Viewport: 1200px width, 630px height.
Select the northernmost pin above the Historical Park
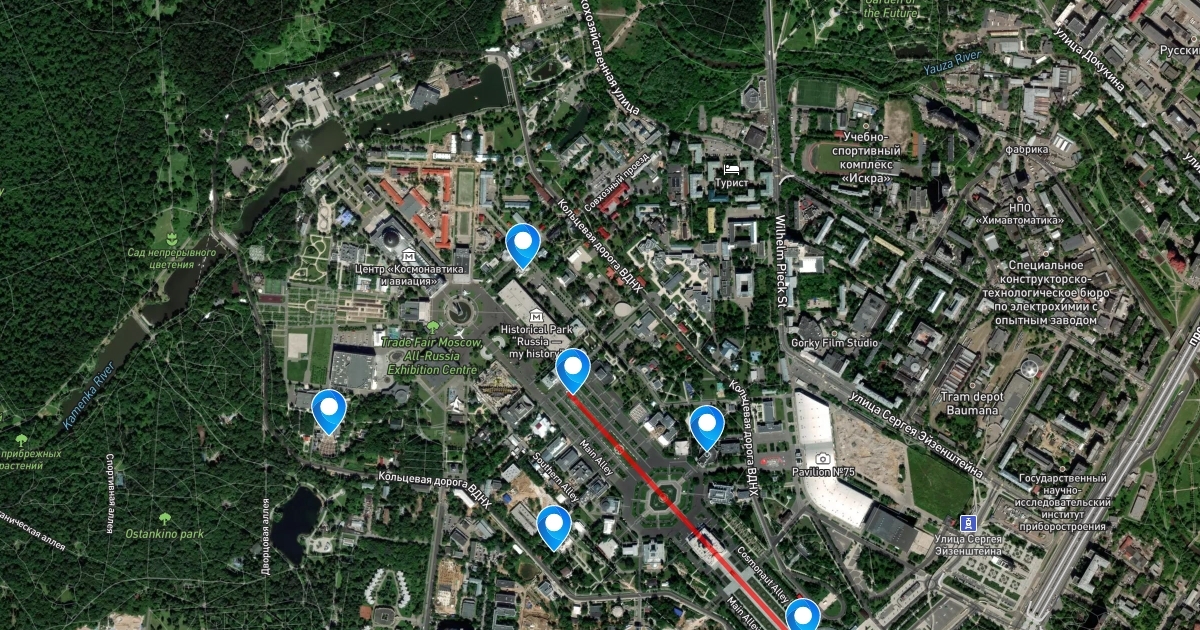(x=522, y=244)
